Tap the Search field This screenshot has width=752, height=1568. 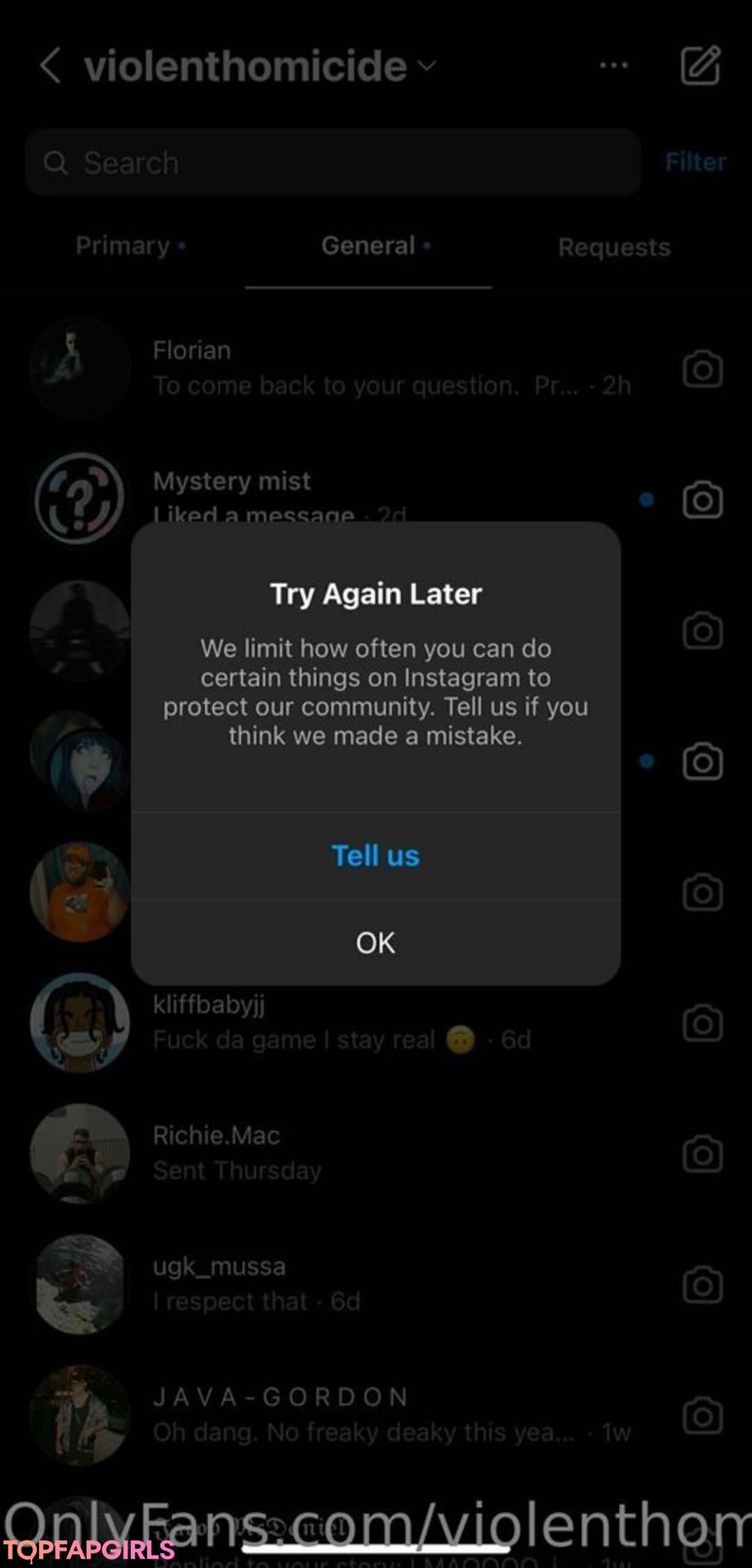333,162
